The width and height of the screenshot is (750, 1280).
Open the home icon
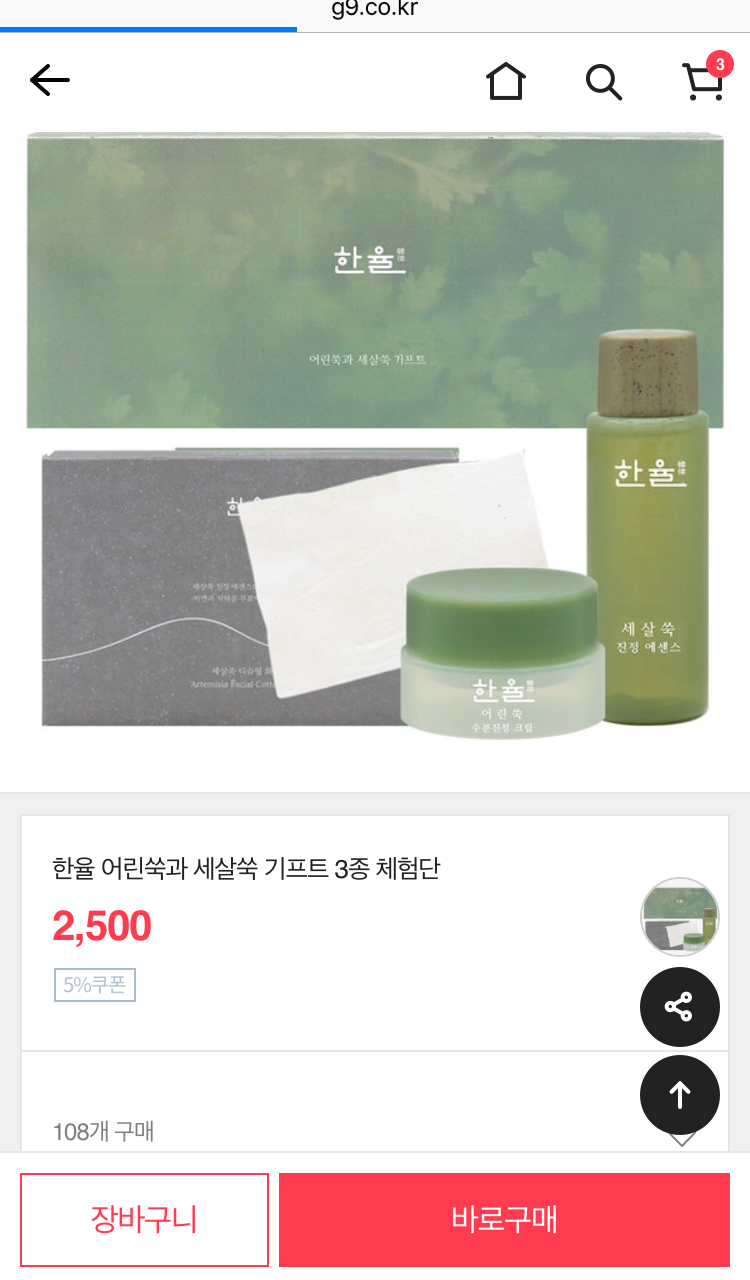(506, 81)
